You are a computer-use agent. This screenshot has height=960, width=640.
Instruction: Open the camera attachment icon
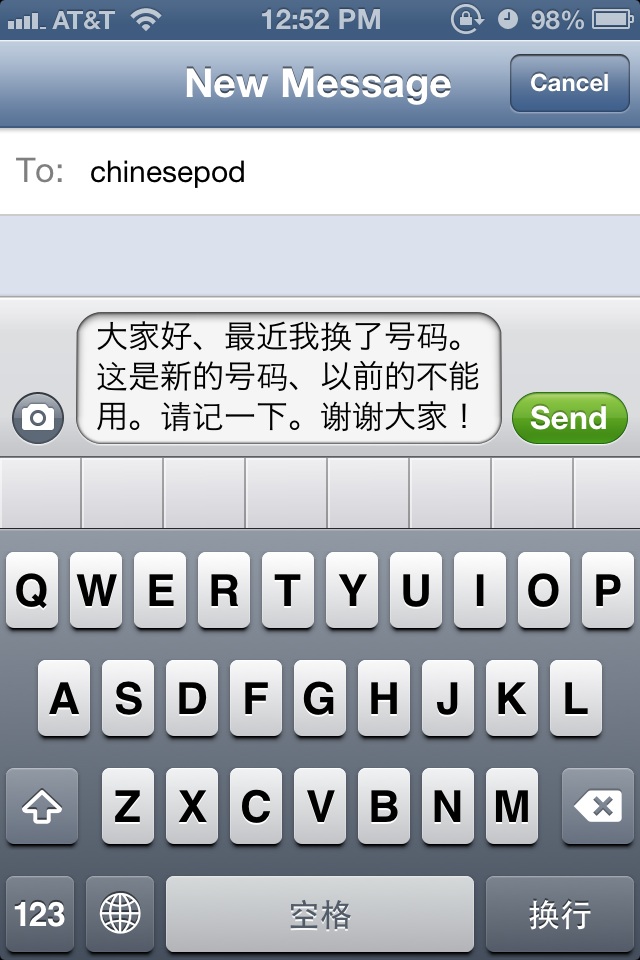(38, 418)
